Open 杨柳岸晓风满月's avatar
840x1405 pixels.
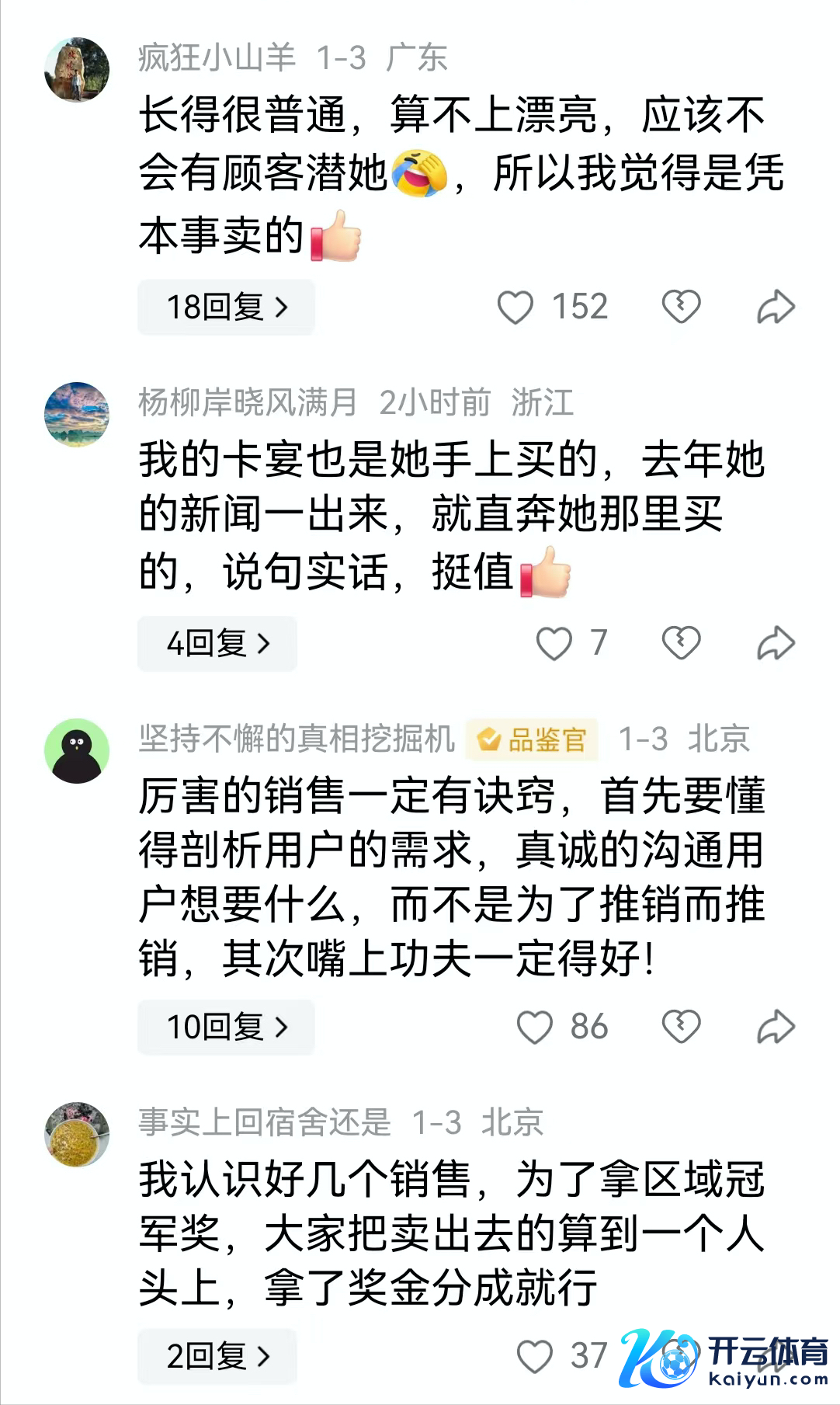[77, 414]
